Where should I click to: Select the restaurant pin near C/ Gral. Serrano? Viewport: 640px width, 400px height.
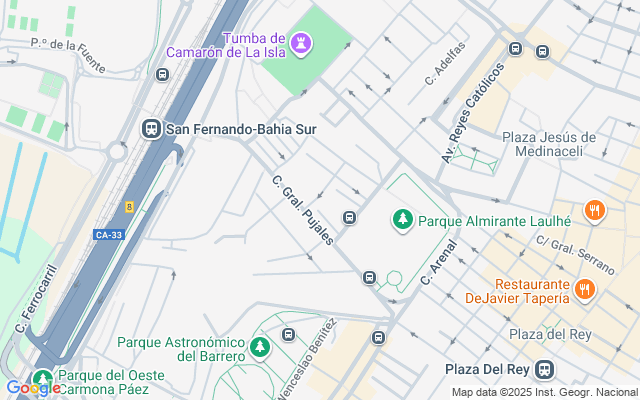(x=595, y=210)
